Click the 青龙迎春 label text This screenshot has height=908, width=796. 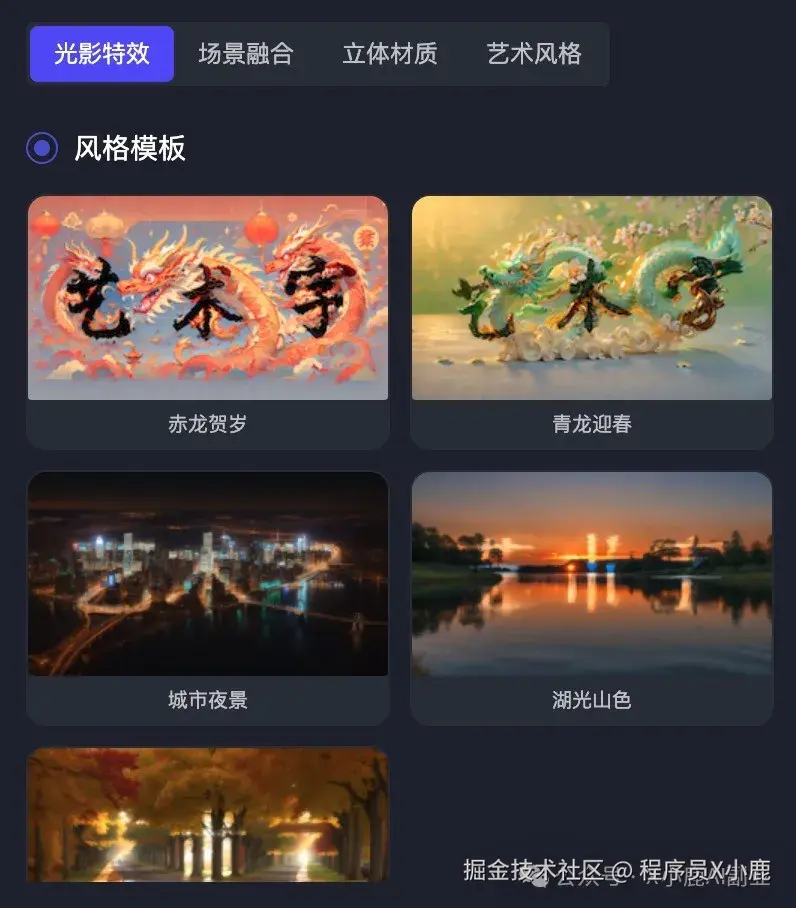[591, 422]
